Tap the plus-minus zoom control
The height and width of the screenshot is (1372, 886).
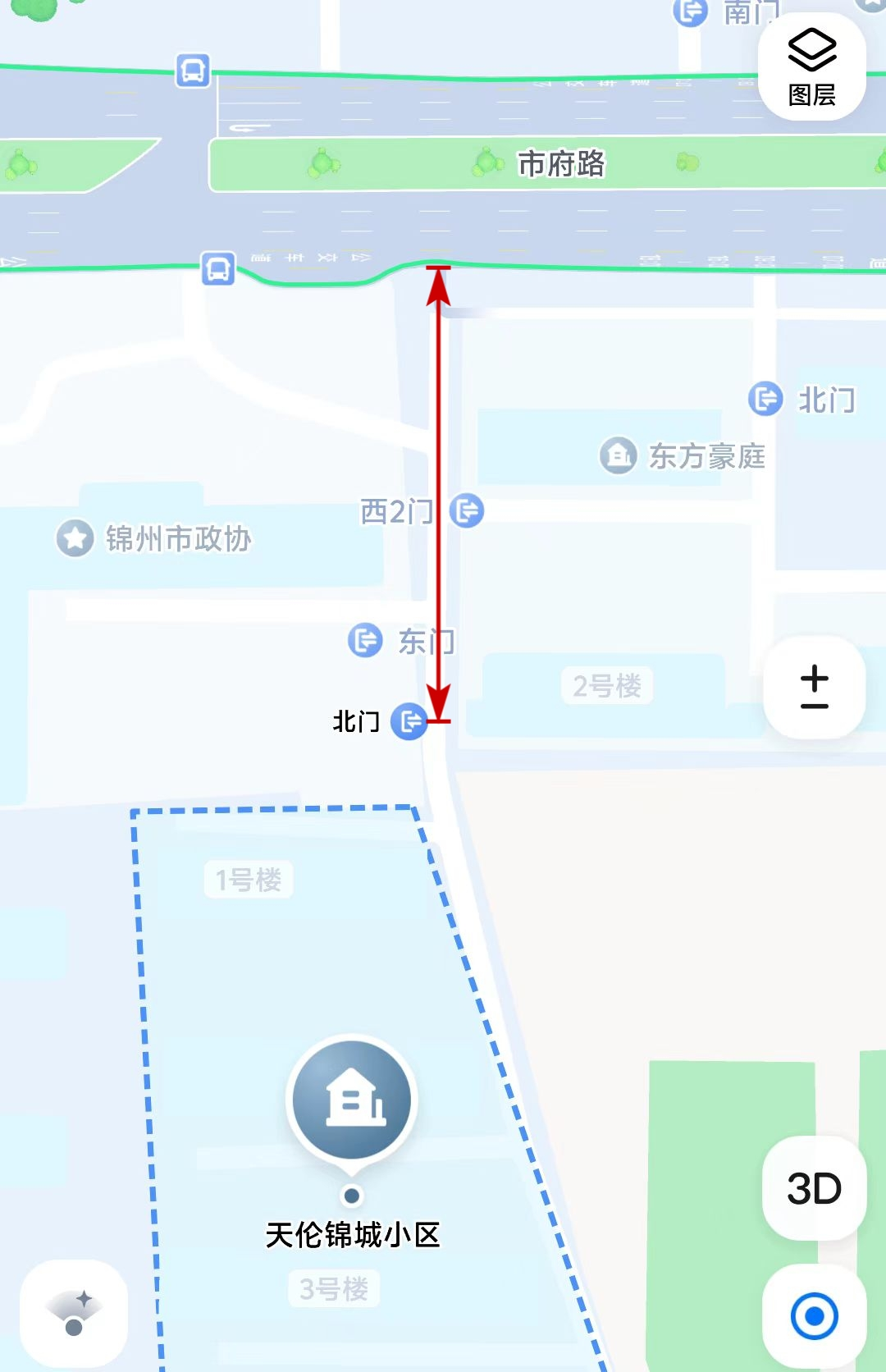[x=814, y=687]
